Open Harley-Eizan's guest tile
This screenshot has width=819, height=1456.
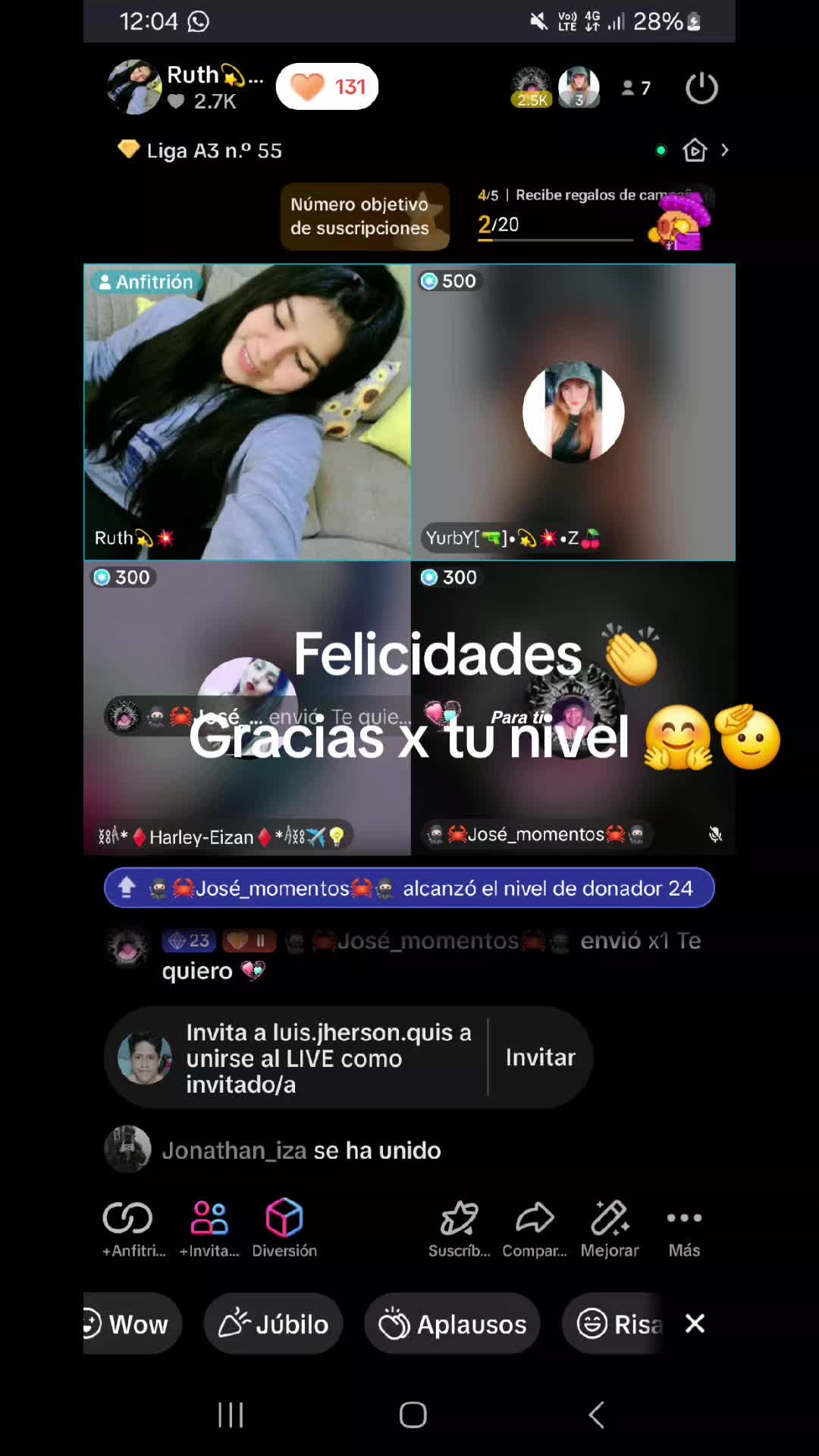247,708
